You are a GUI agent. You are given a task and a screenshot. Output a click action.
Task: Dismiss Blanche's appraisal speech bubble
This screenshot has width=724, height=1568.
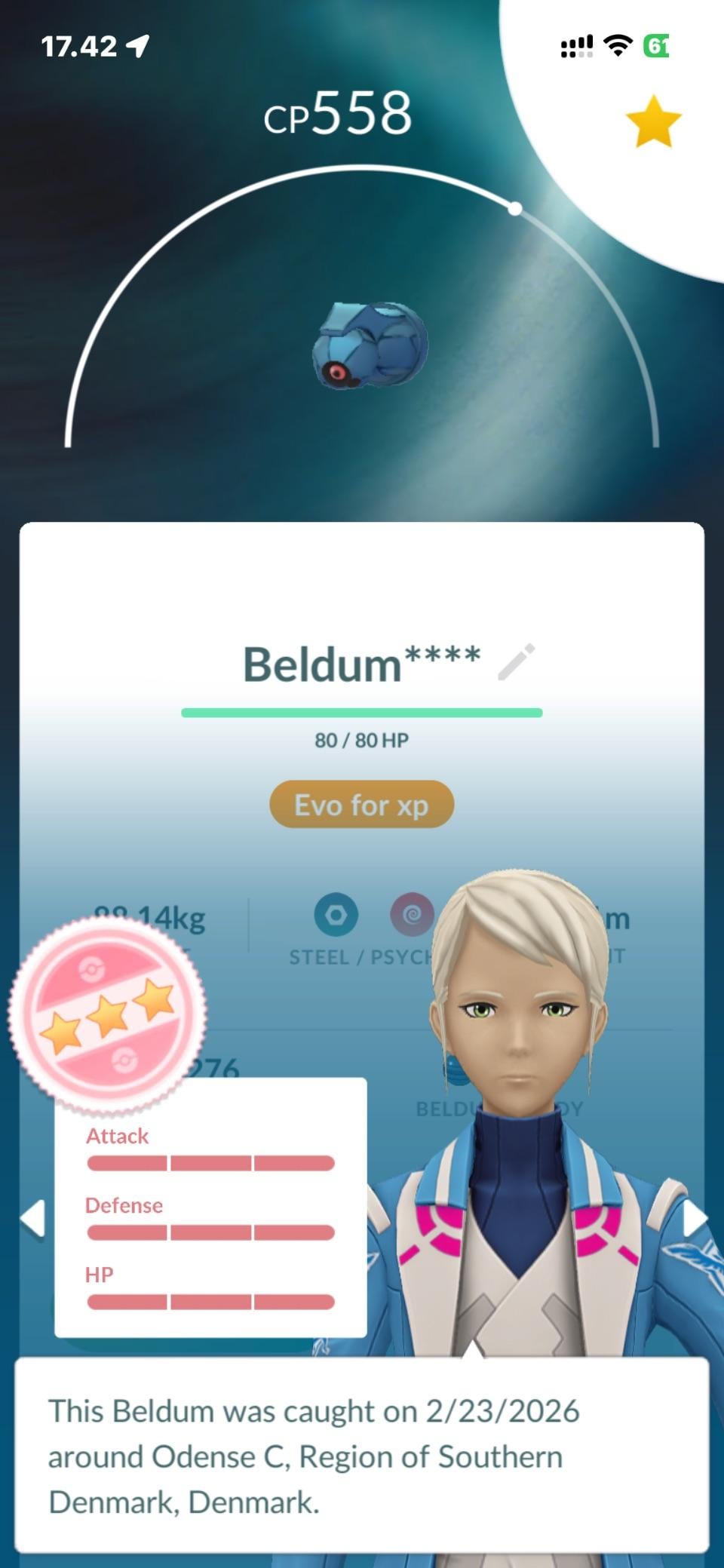click(x=361, y=1456)
